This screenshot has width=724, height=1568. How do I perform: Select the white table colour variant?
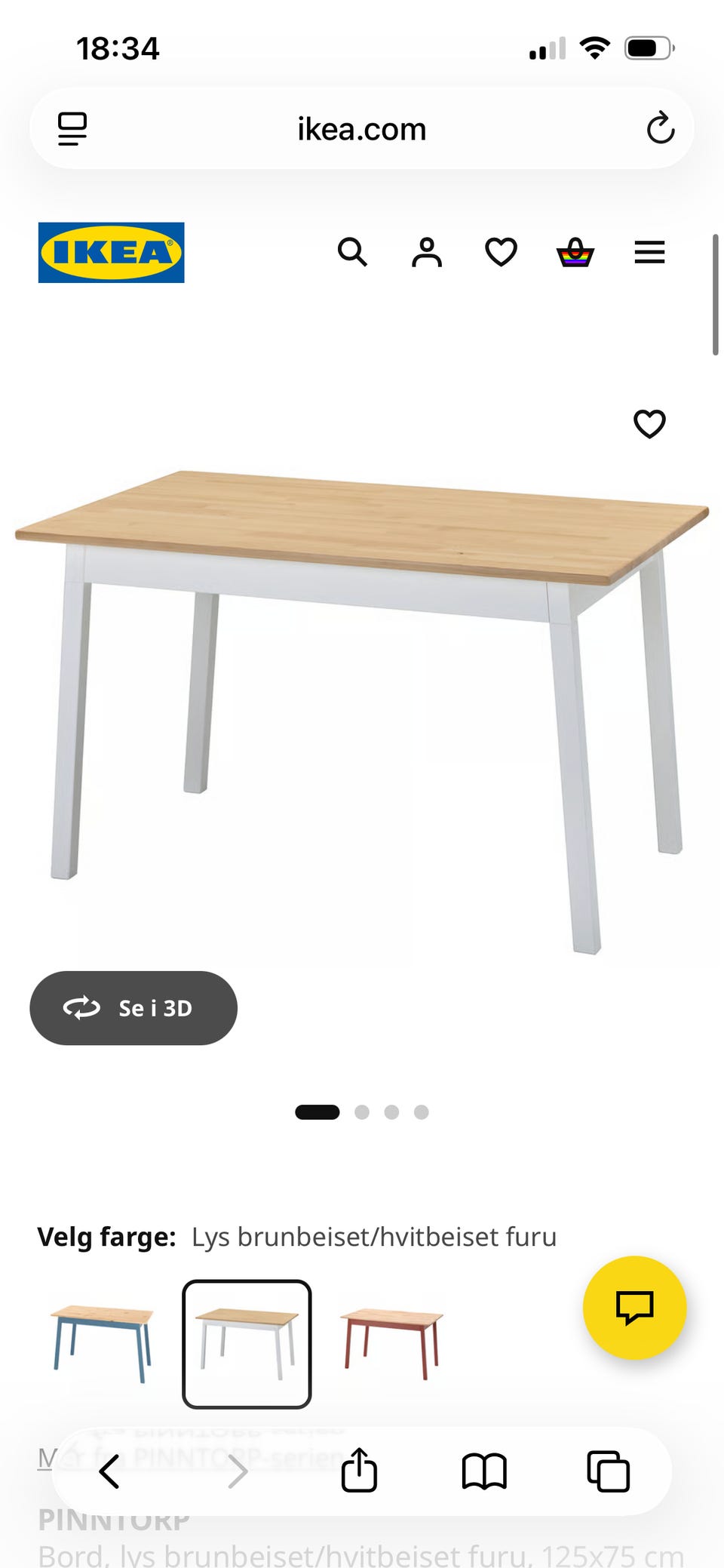[247, 1344]
